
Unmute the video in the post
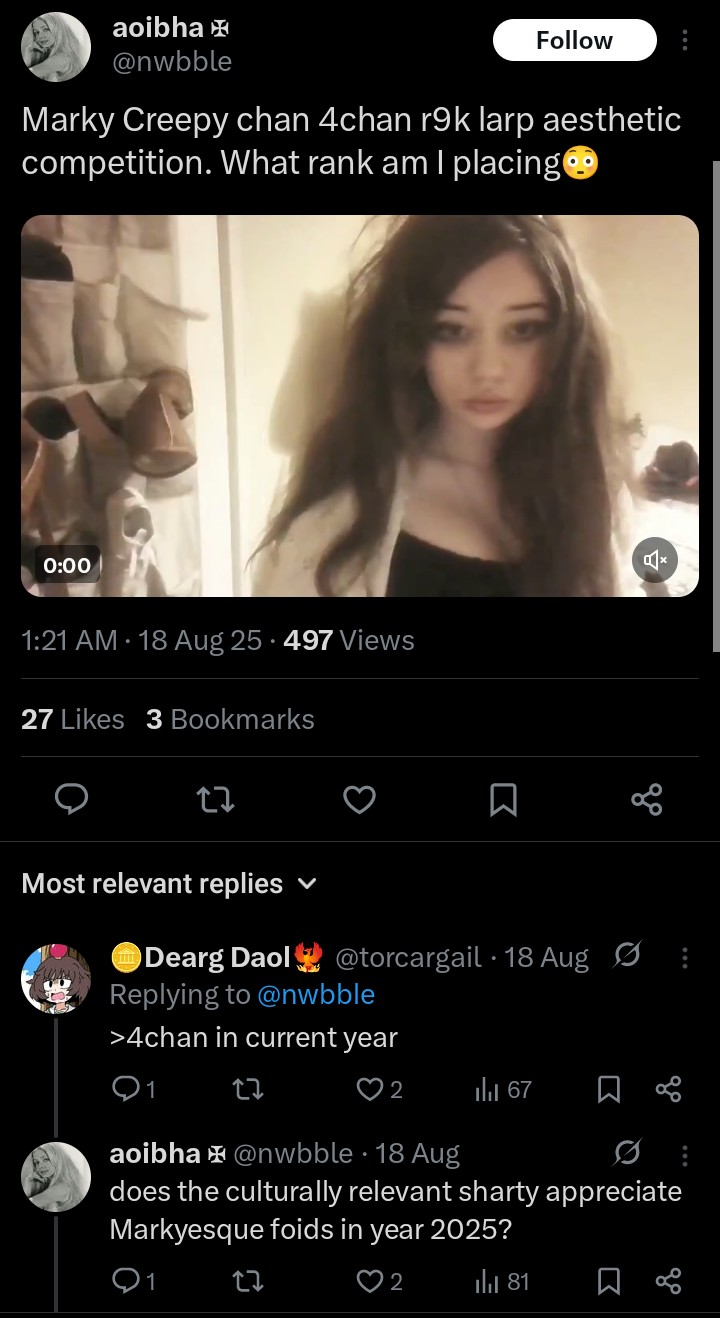point(655,561)
